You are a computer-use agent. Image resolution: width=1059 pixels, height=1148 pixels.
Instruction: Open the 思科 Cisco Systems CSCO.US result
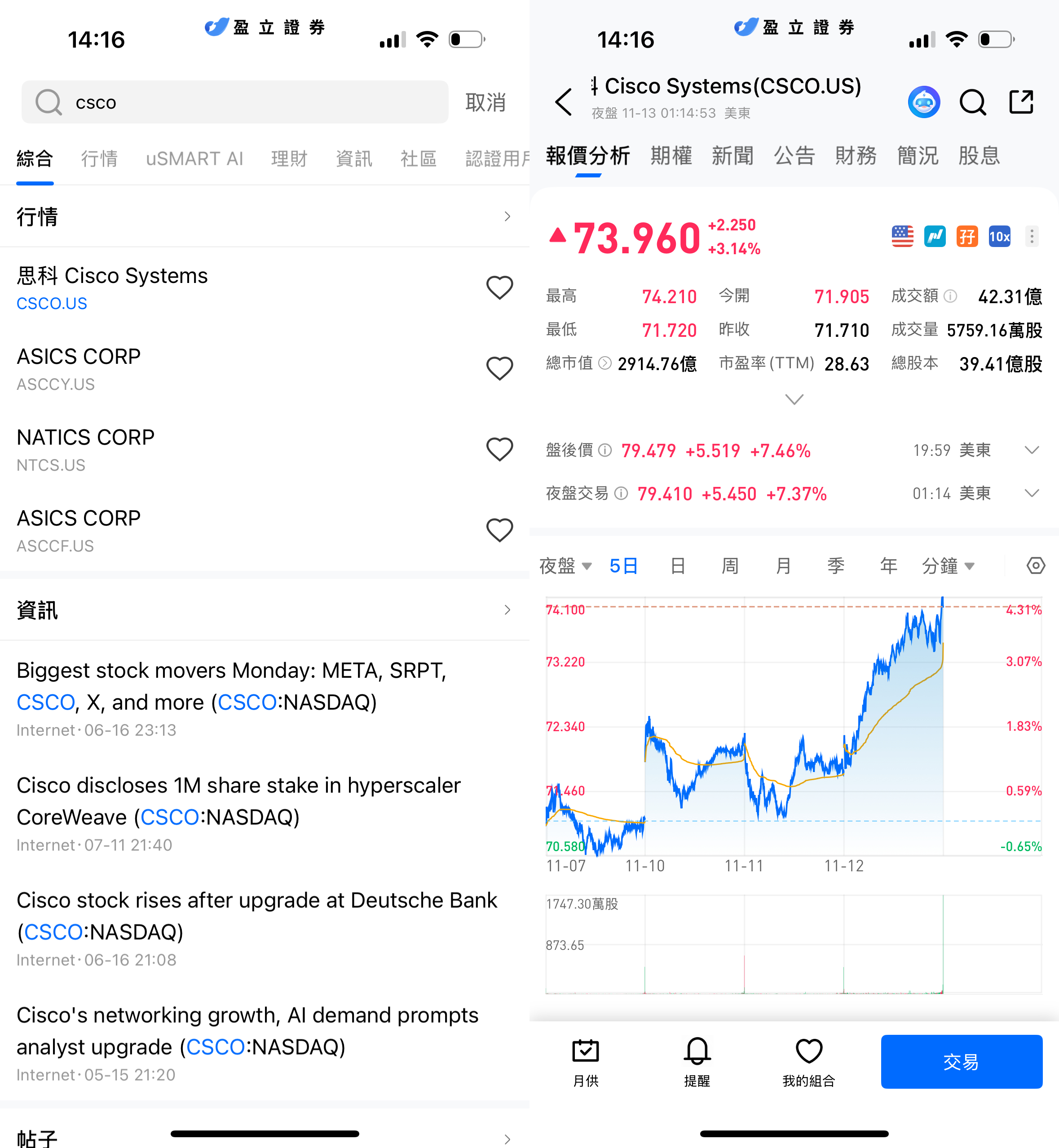[112, 287]
